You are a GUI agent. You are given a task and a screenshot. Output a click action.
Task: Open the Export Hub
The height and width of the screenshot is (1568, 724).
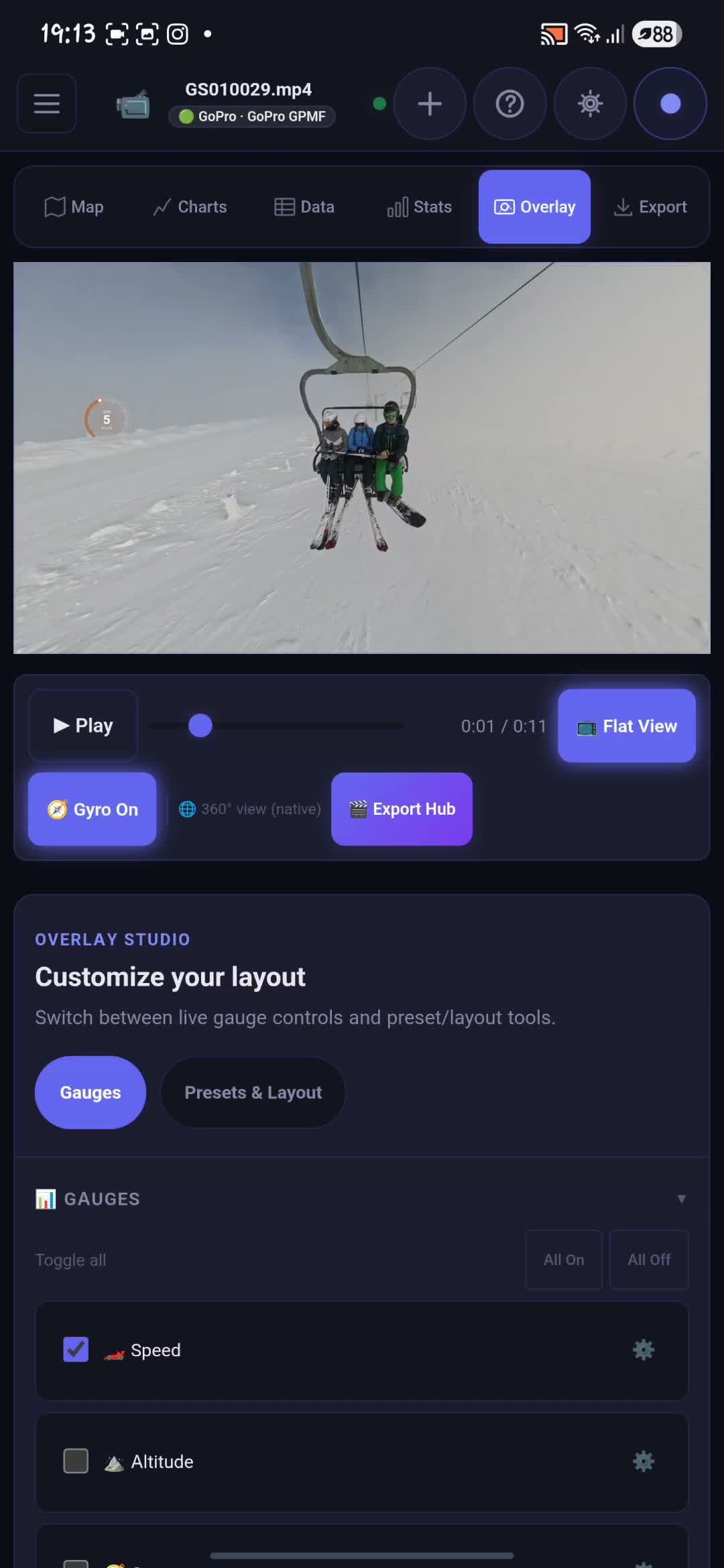(x=402, y=809)
